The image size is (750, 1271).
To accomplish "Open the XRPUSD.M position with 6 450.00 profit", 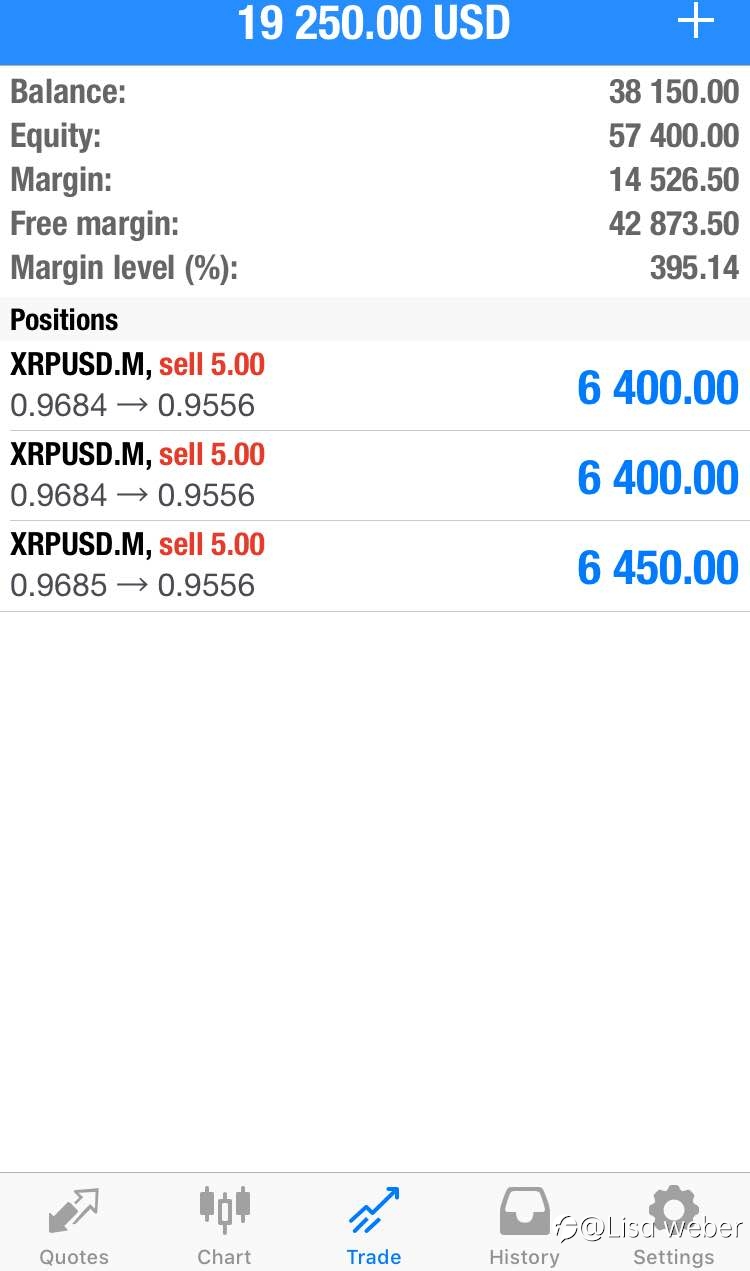I will pos(375,566).
